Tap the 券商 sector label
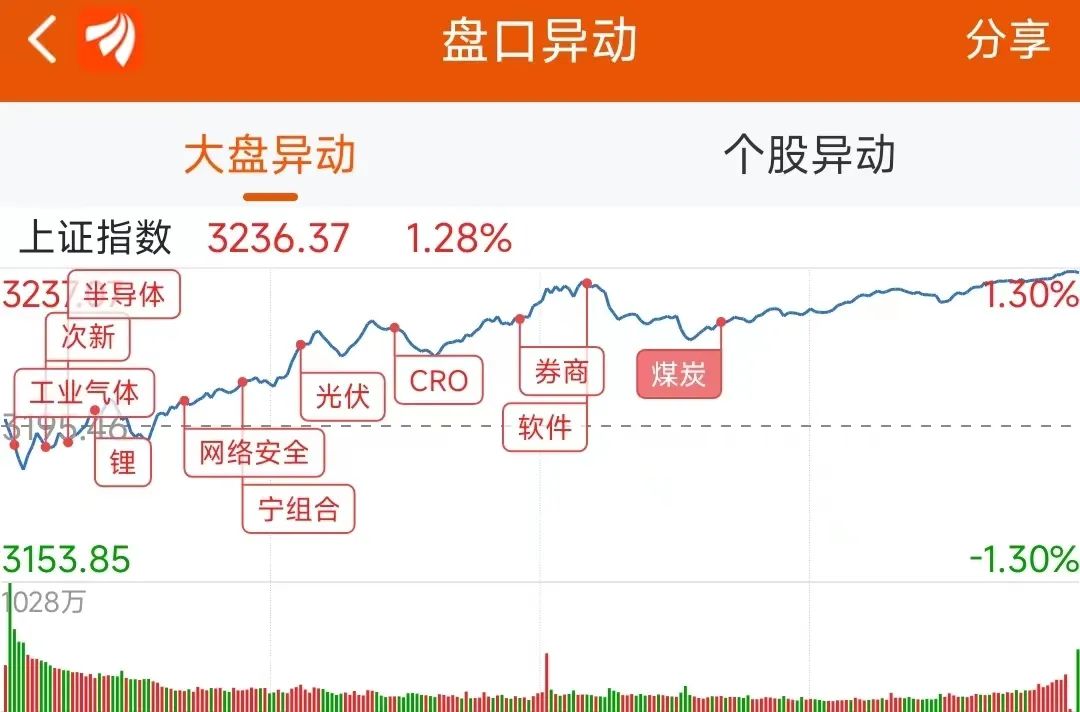This screenshot has width=1080, height=712. (561, 372)
